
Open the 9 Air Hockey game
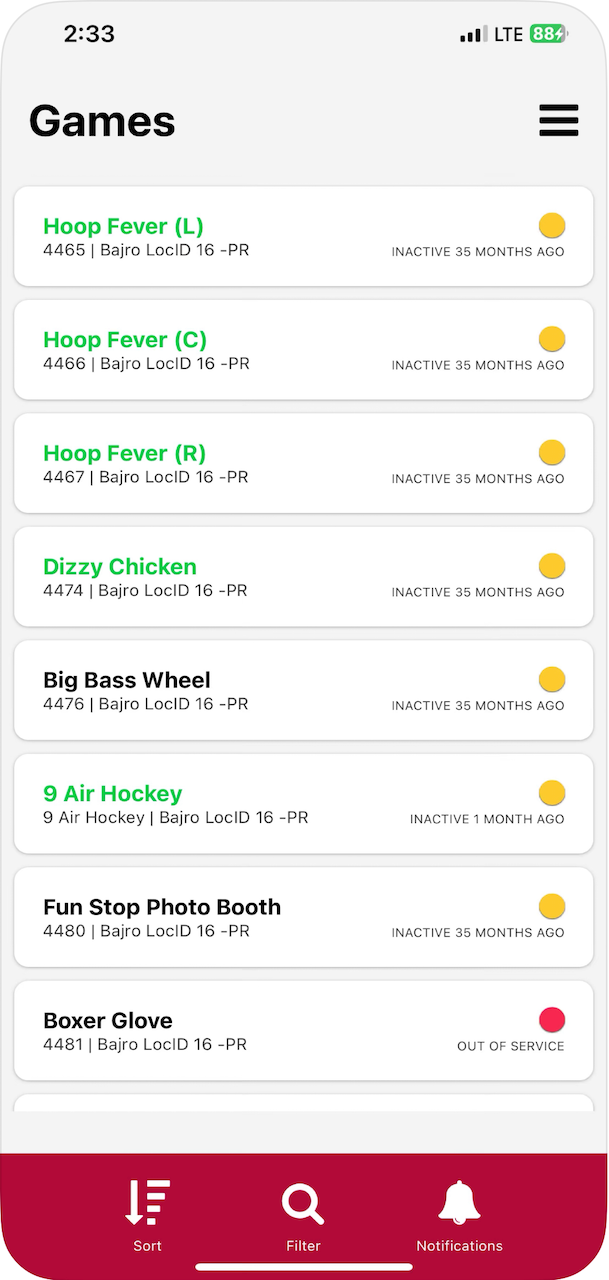pyautogui.click(x=304, y=804)
